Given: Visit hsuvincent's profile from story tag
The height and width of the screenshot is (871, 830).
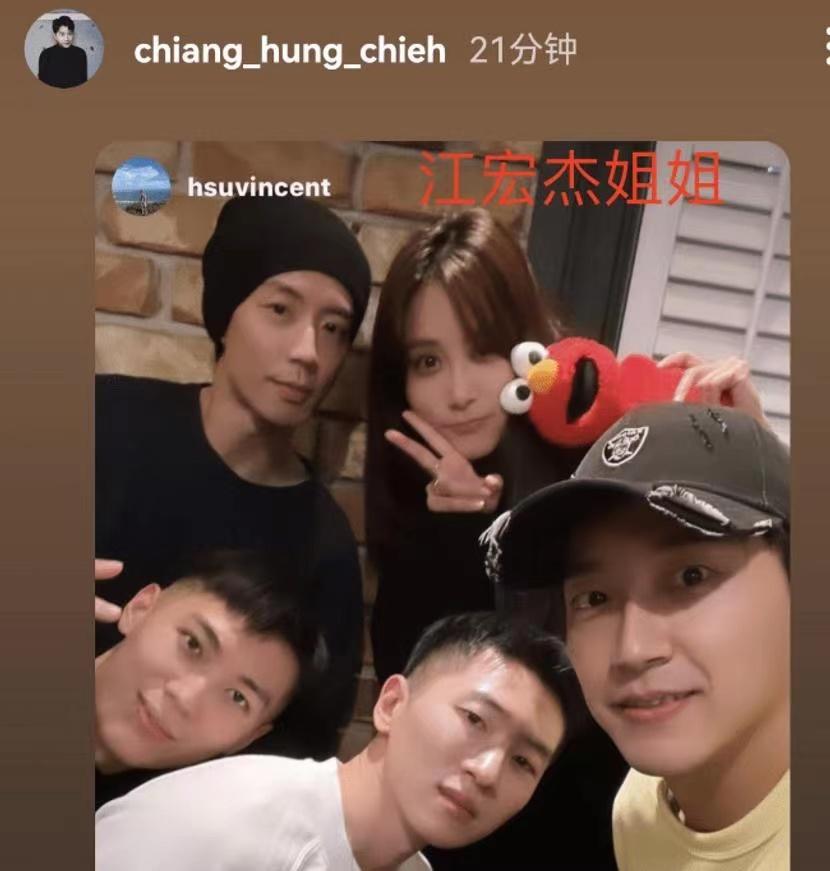Looking at the screenshot, I should pyautogui.click(x=258, y=186).
